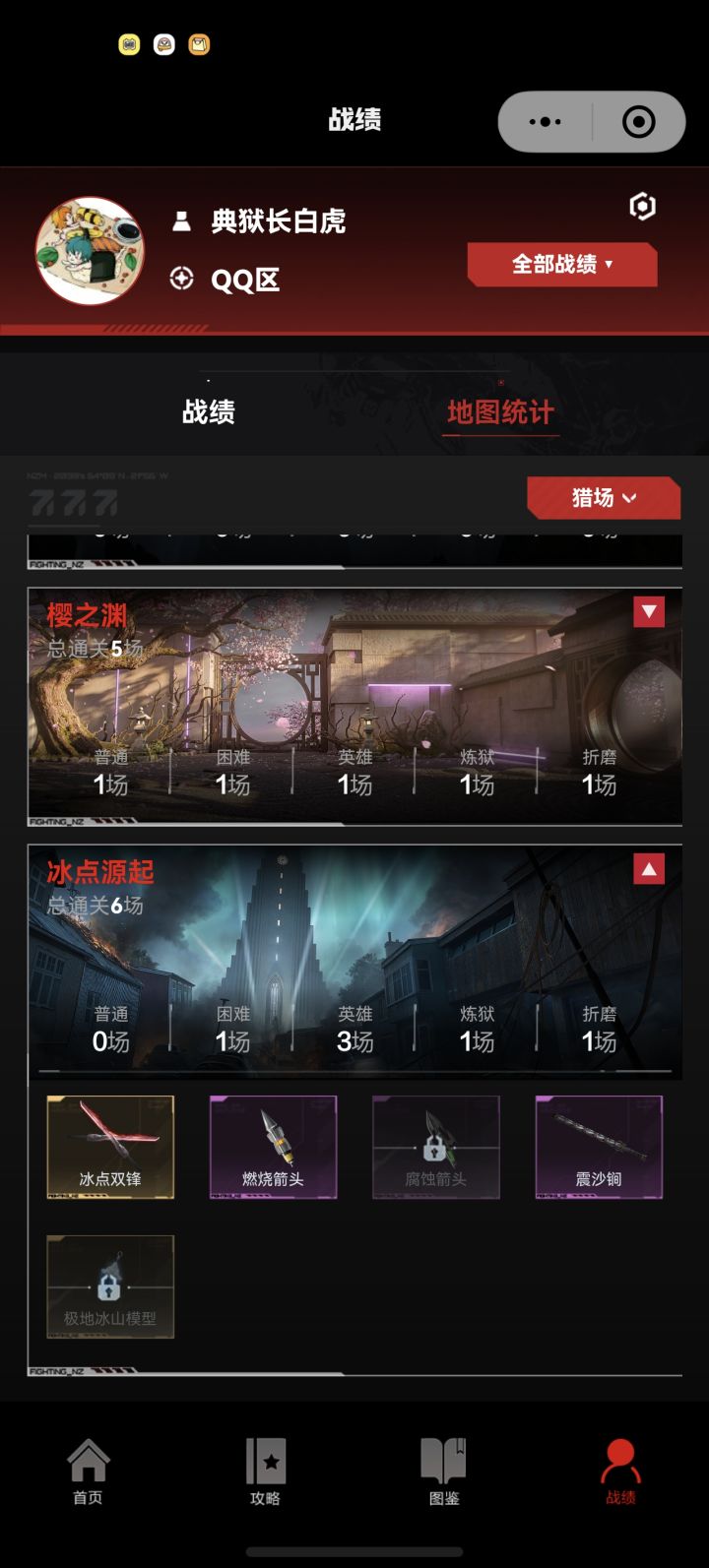Expand the 冰点源起 card via its triangle
This screenshot has height=1568, width=709.
pos(647,870)
